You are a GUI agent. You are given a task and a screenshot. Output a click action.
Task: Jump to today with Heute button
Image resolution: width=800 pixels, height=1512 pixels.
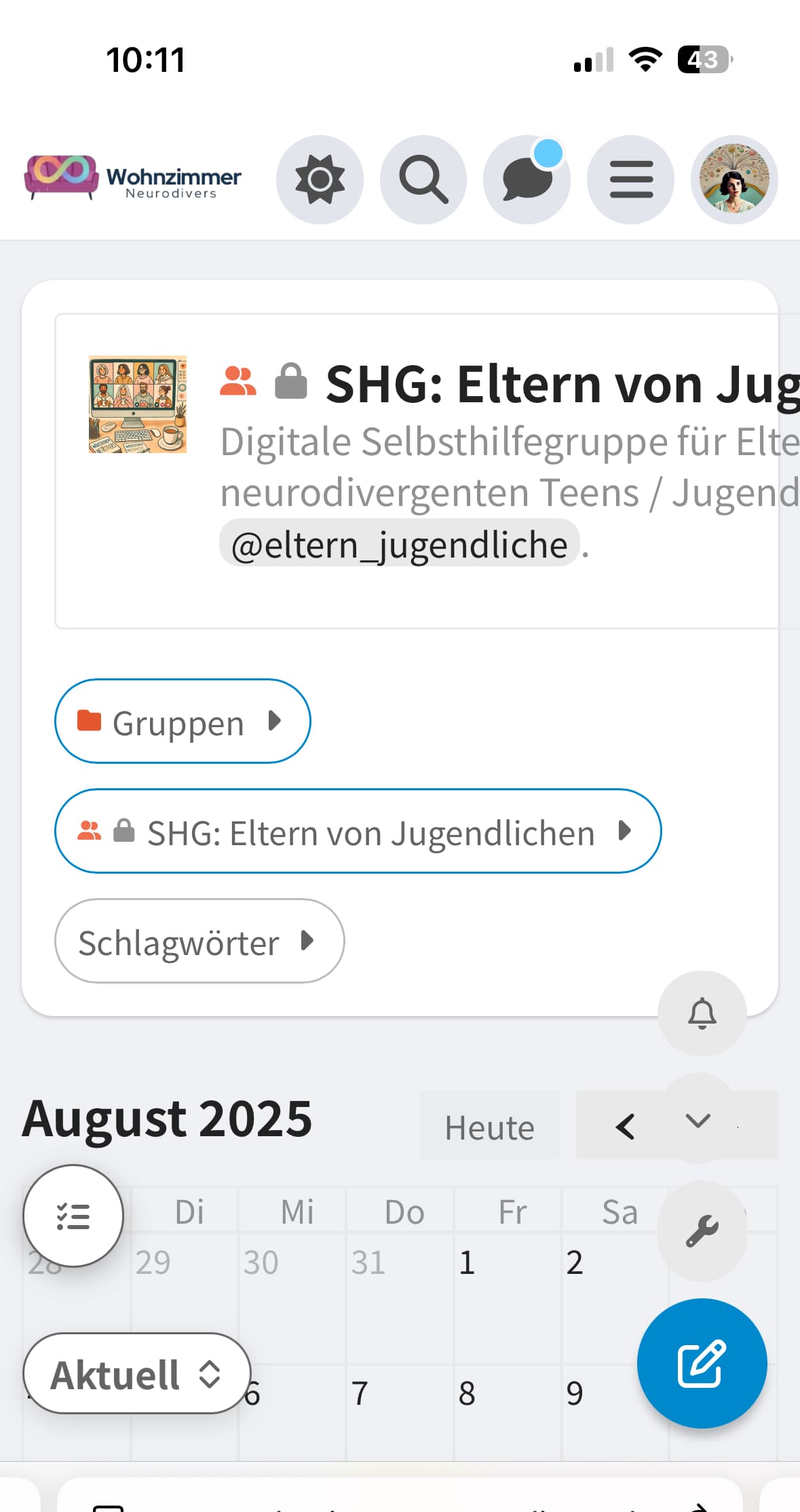pyautogui.click(x=489, y=1127)
